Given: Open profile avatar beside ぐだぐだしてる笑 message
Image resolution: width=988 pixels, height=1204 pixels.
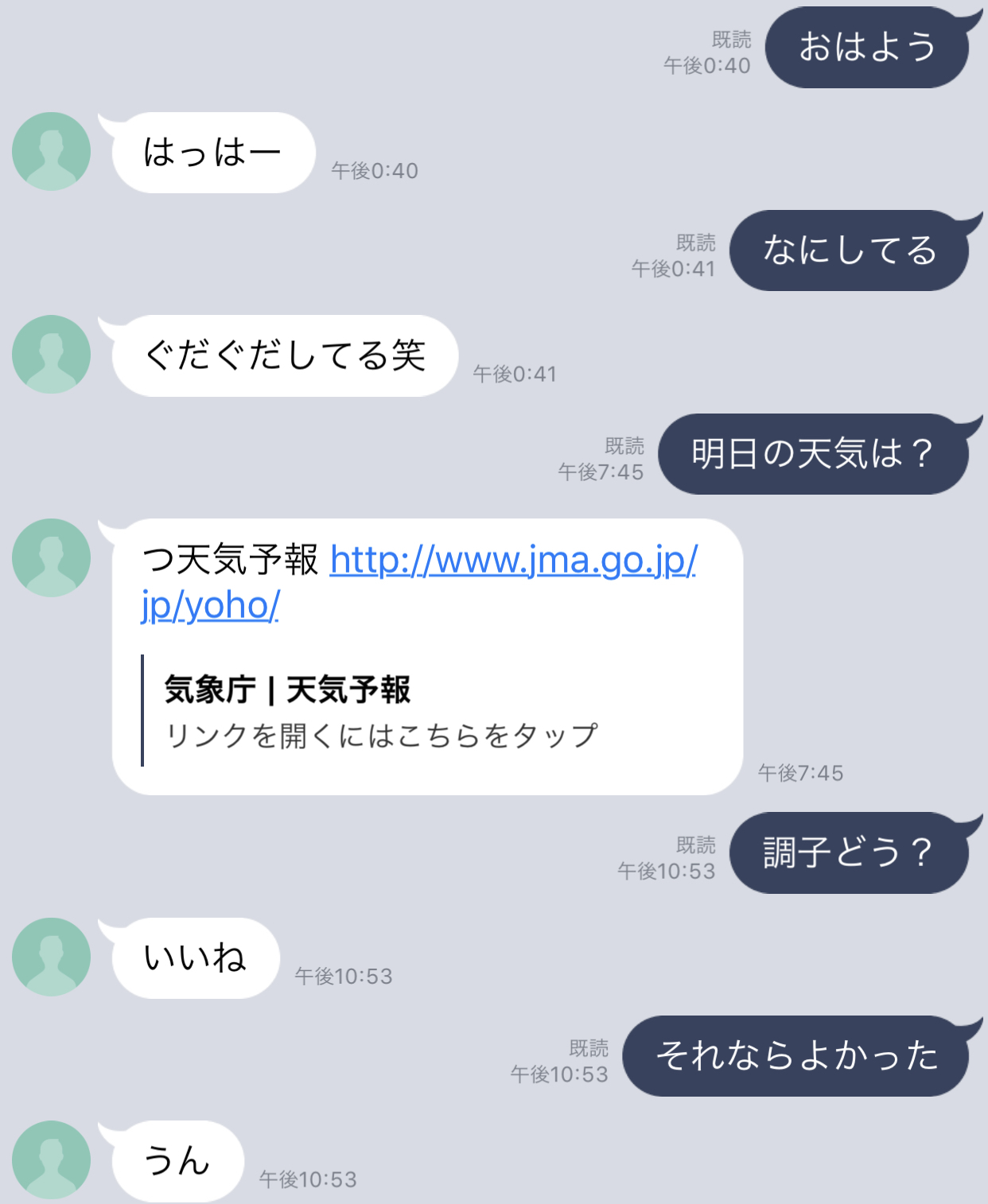Looking at the screenshot, I should [x=52, y=355].
